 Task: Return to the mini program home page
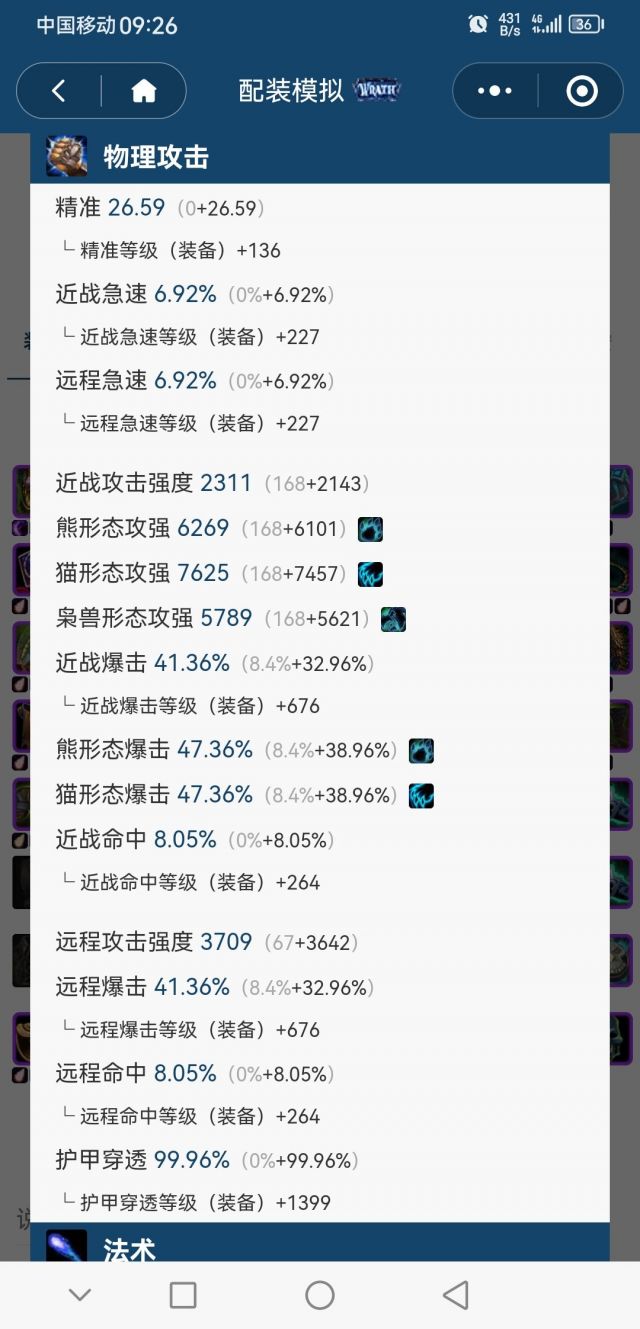tap(144, 91)
